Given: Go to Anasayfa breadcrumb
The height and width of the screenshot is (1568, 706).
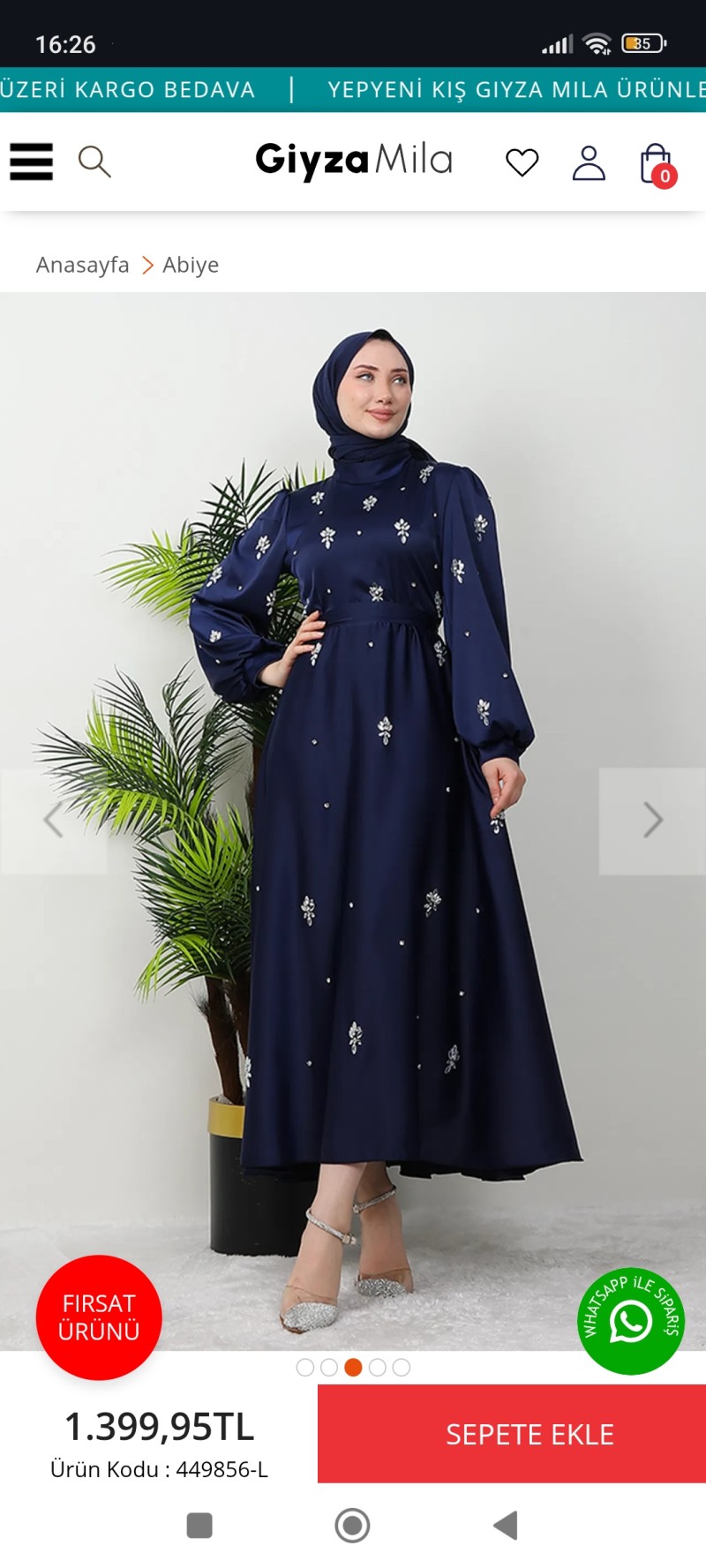Looking at the screenshot, I should coord(82,265).
